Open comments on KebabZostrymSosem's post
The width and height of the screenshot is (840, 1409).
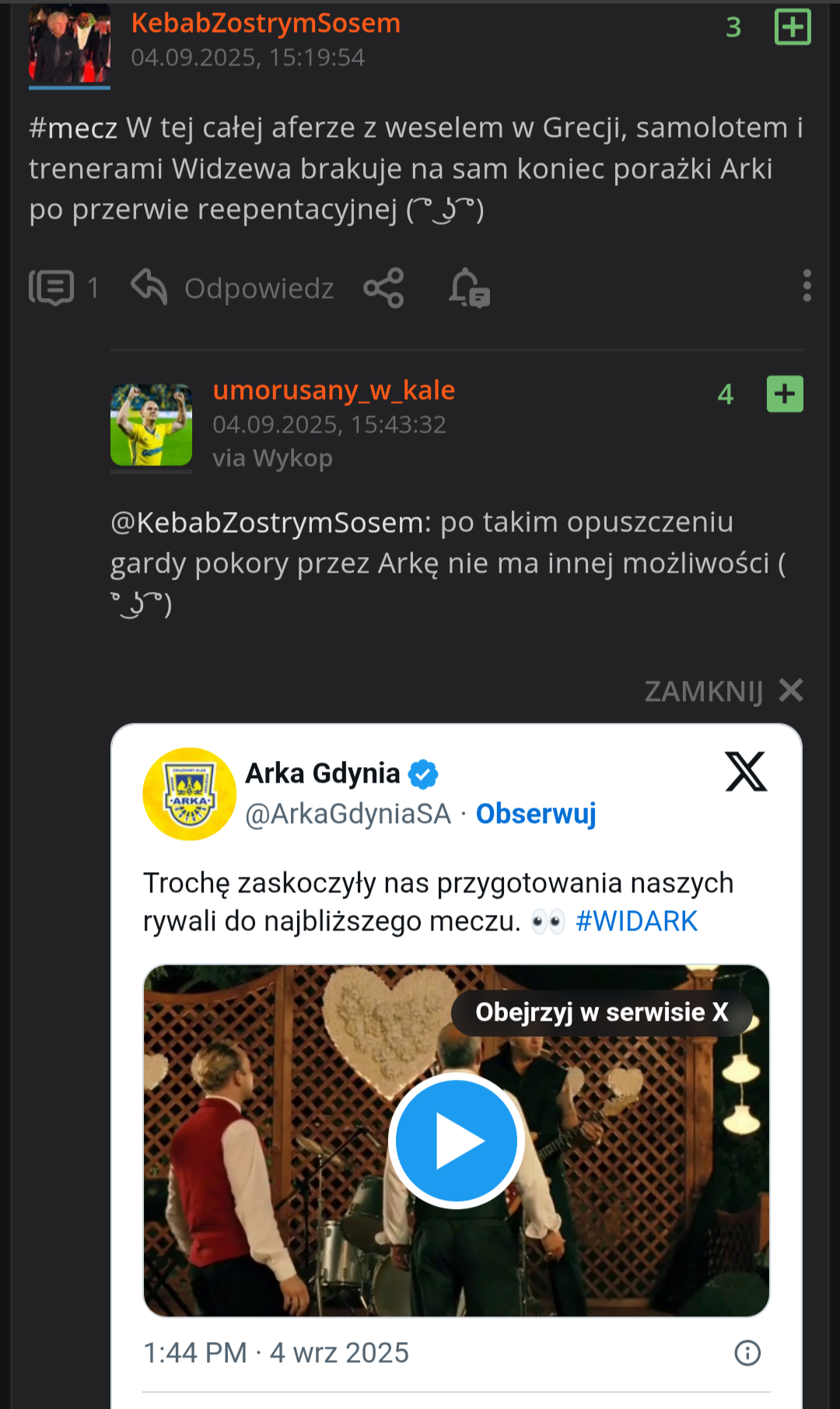click(64, 288)
